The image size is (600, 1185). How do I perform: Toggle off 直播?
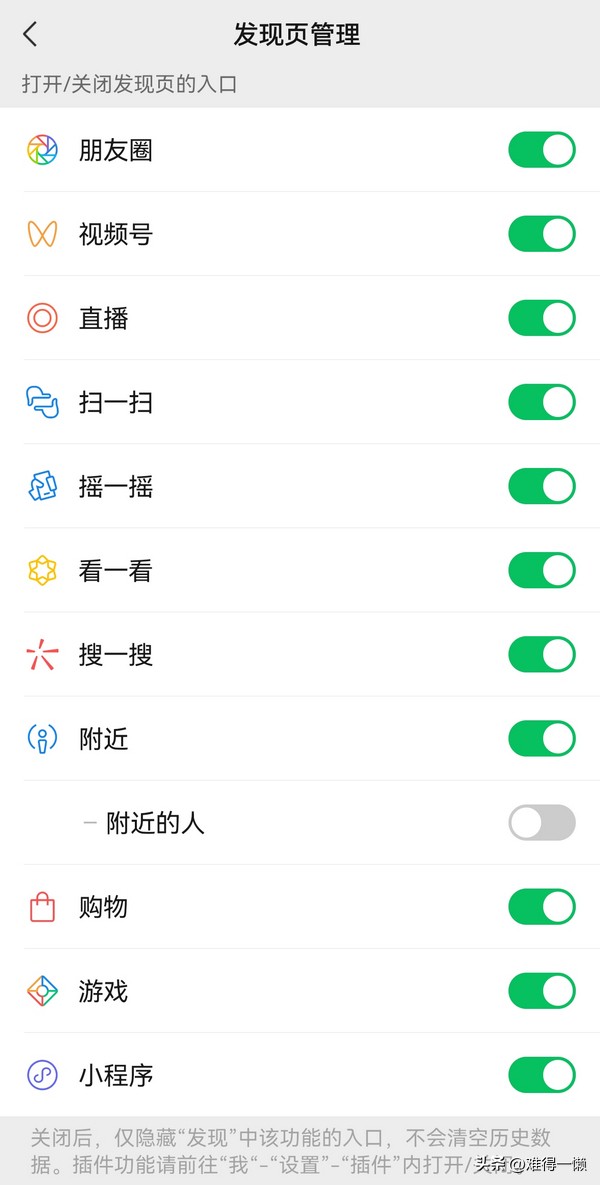click(x=542, y=317)
